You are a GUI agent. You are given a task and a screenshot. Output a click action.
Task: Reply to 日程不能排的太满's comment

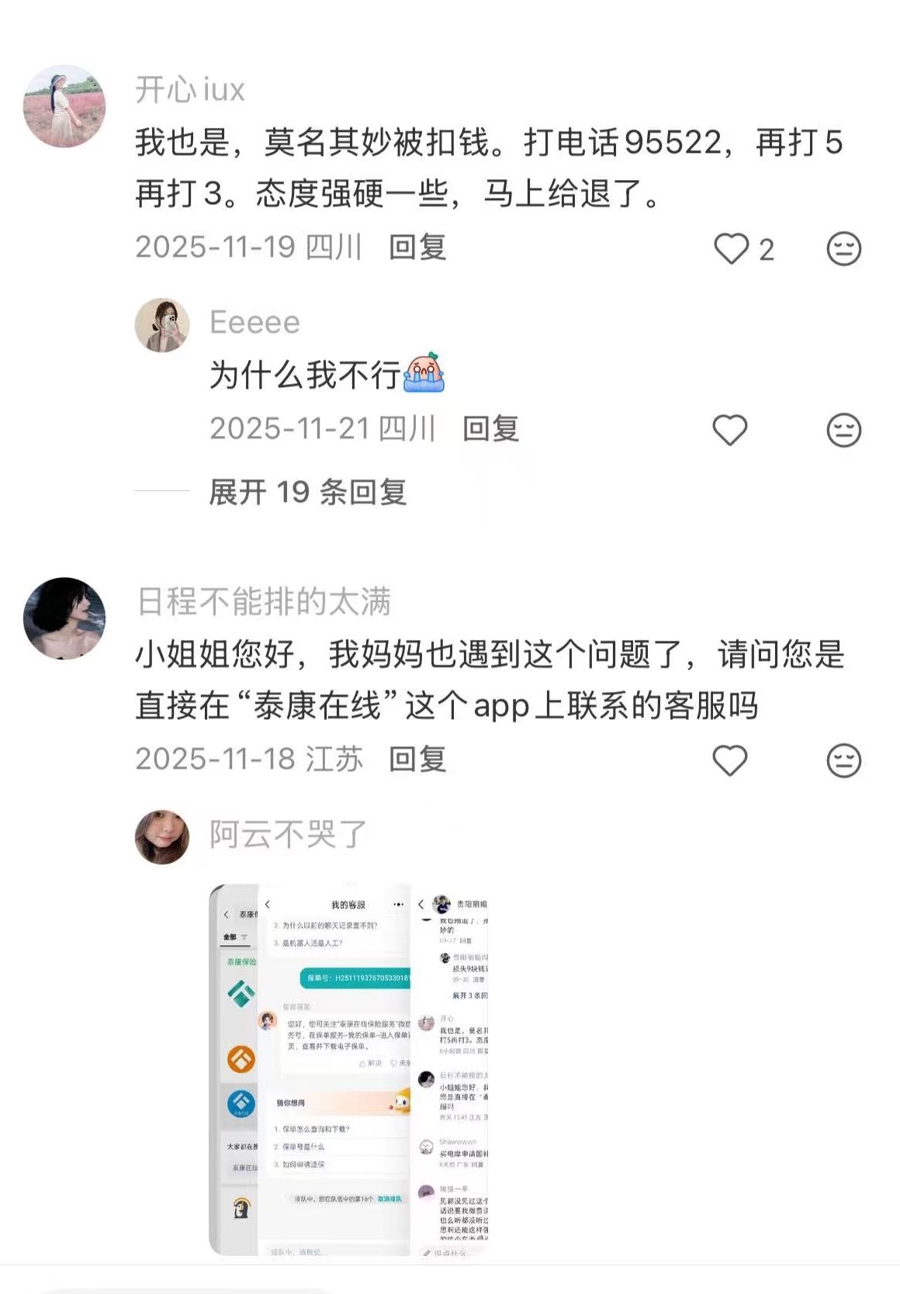(417, 760)
